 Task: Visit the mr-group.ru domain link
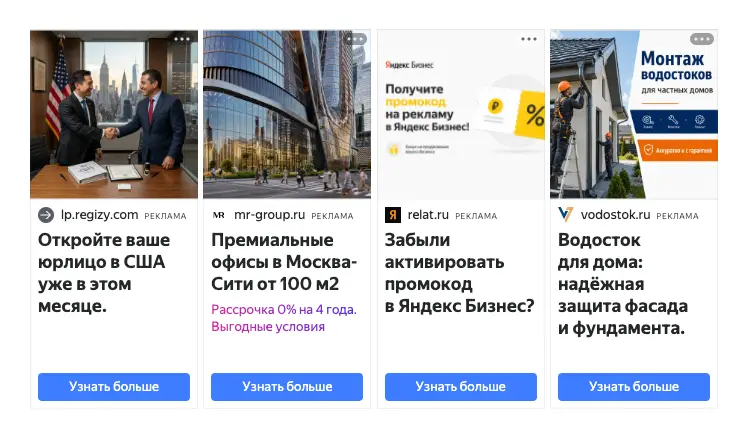pyautogui.click(x=269, y=215)
